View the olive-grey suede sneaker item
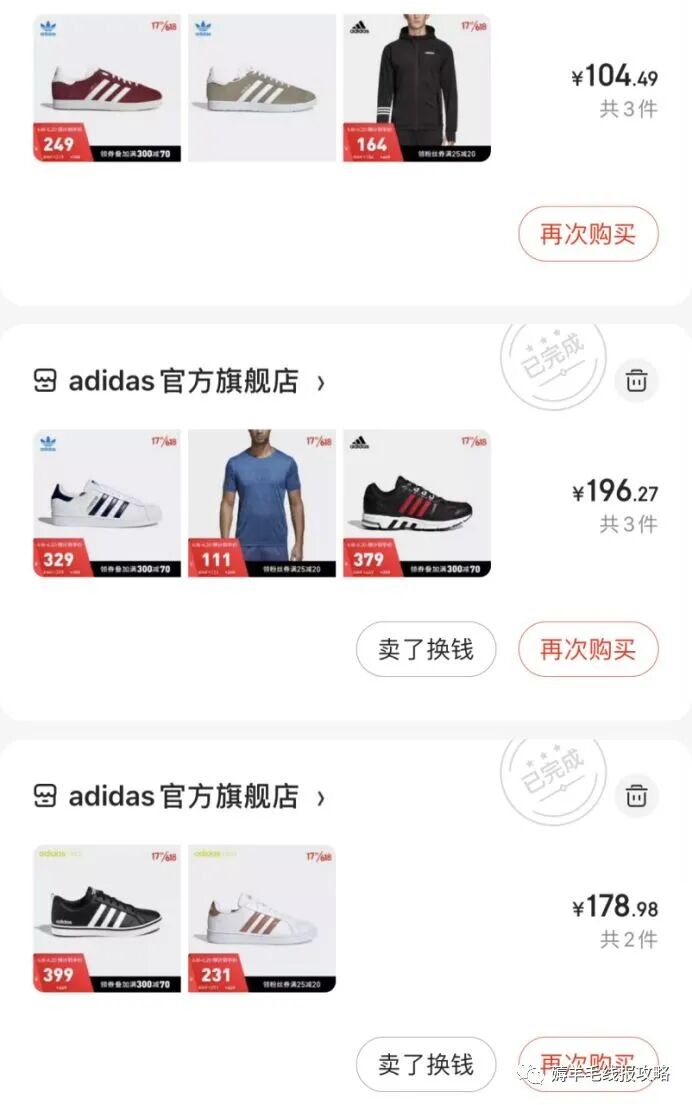 pyautogui.click(x=262, y=88)
